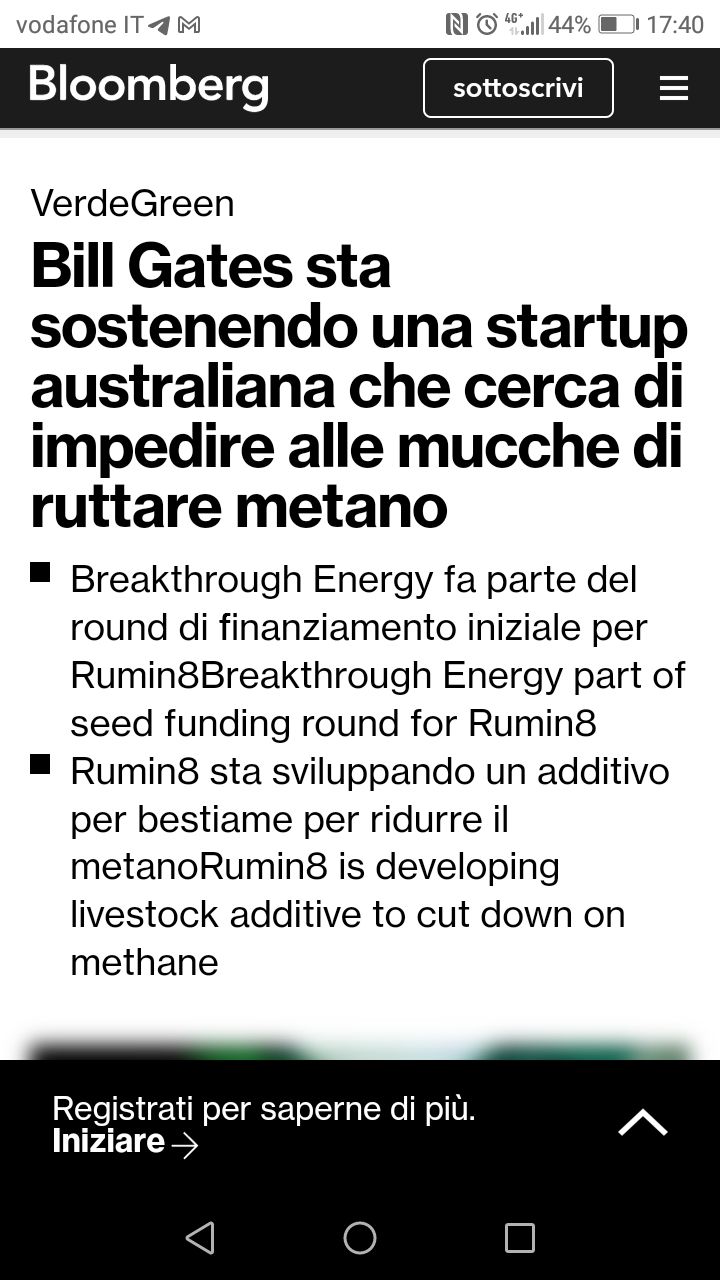Viewport: 720px width, 1280px height.
Task: Open the VerdeGreen section link
Action: pos(132,203)
